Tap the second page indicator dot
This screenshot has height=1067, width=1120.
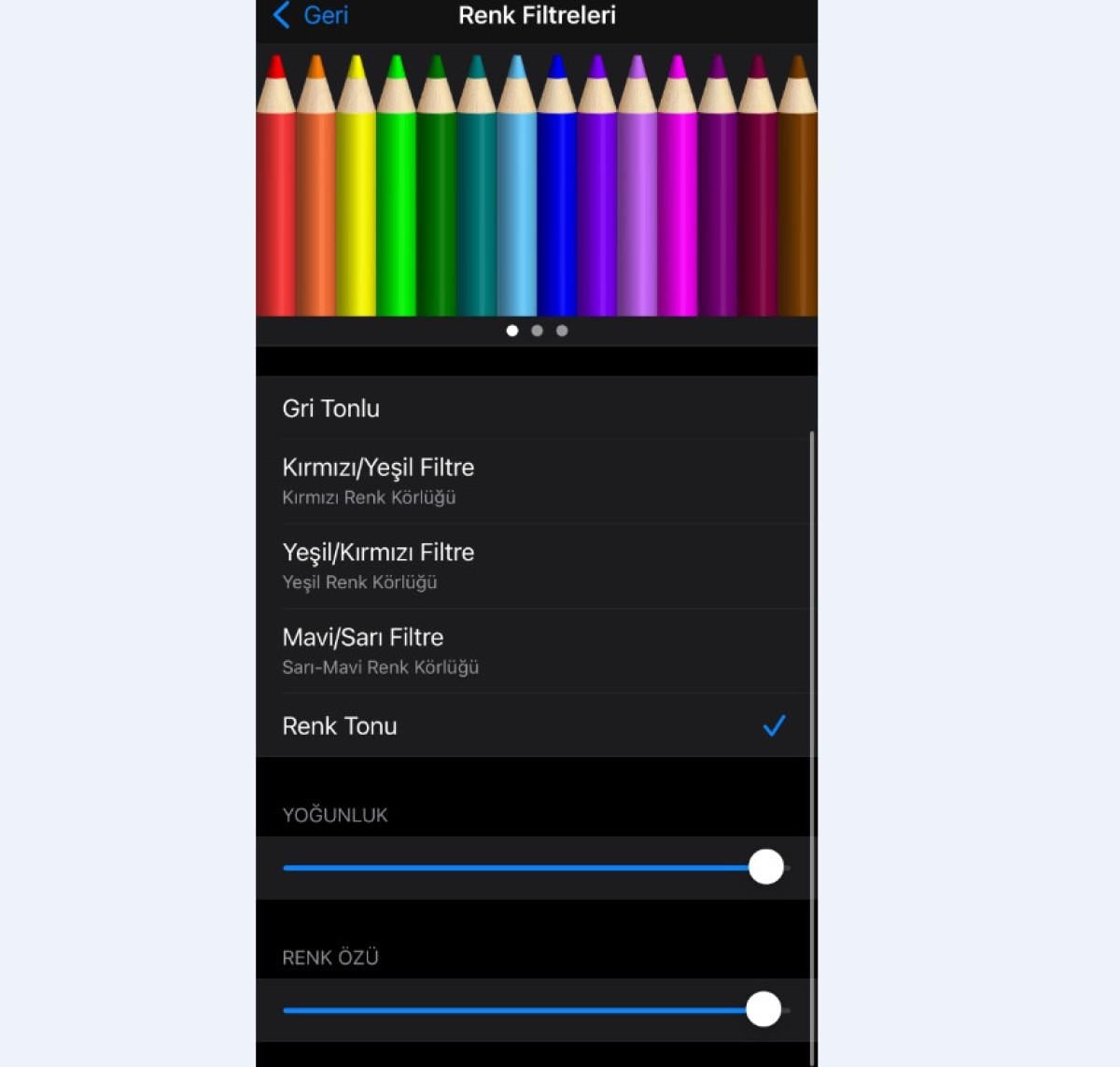pyautogui.click(x=537, y=330)
